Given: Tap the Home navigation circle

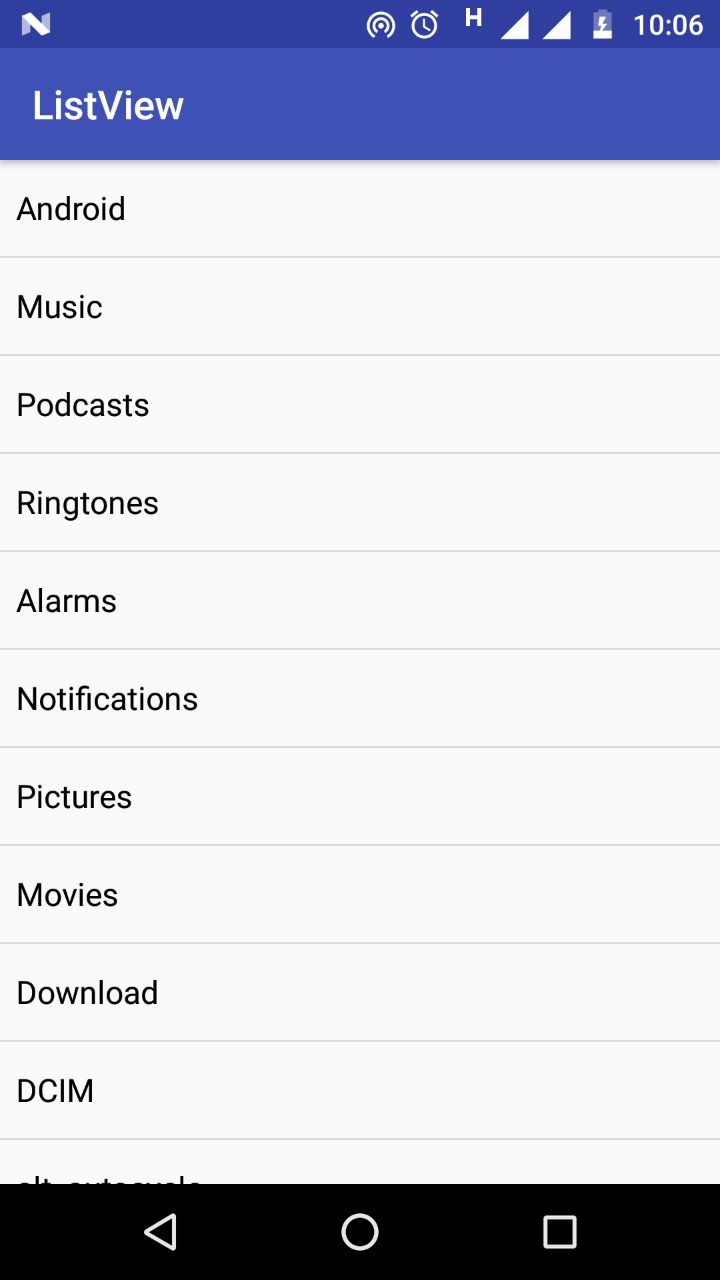Looking at the screenshot, I should click(x=360, y=1232).
